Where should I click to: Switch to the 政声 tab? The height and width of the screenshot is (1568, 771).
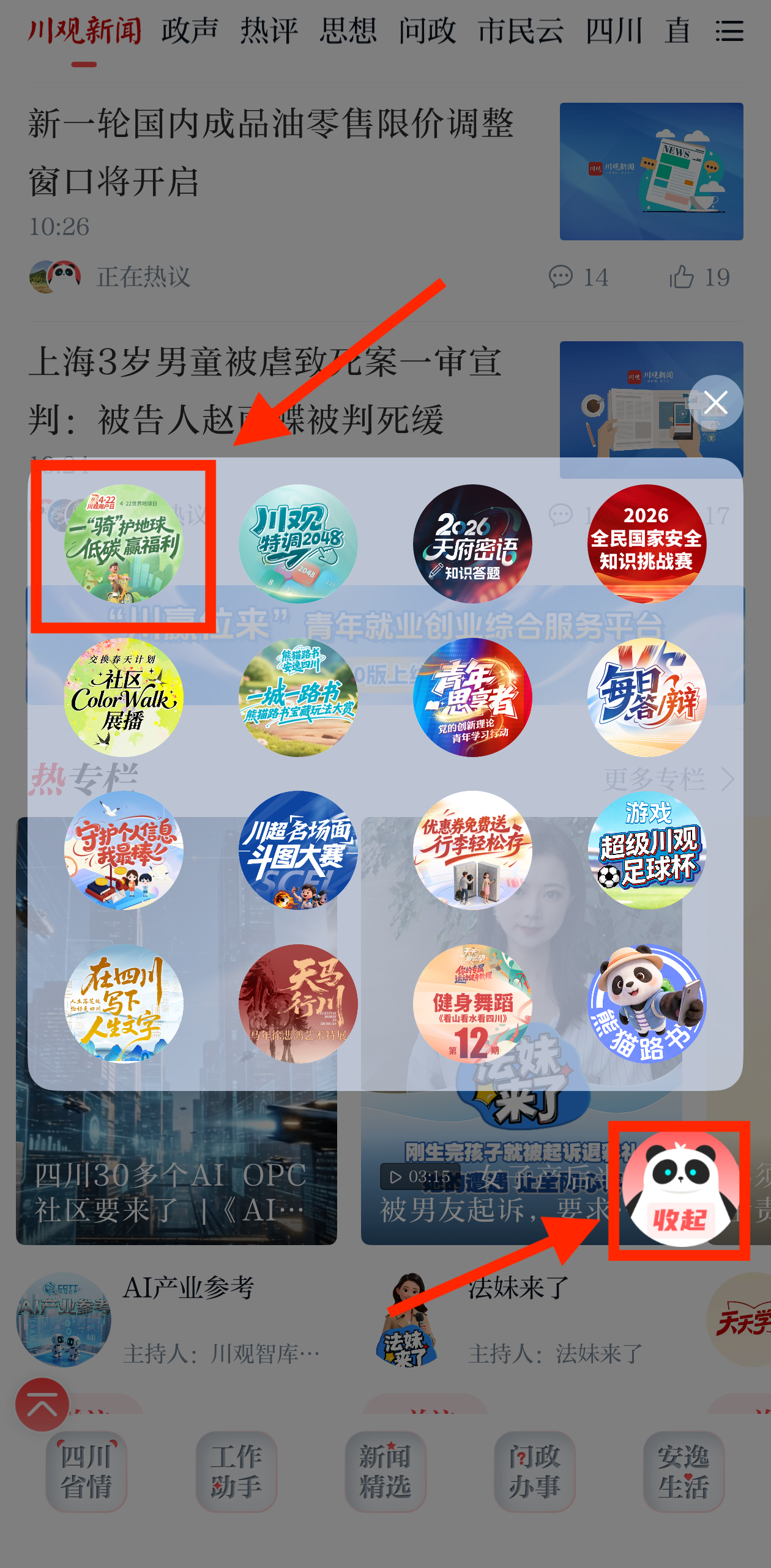(190, 31)
